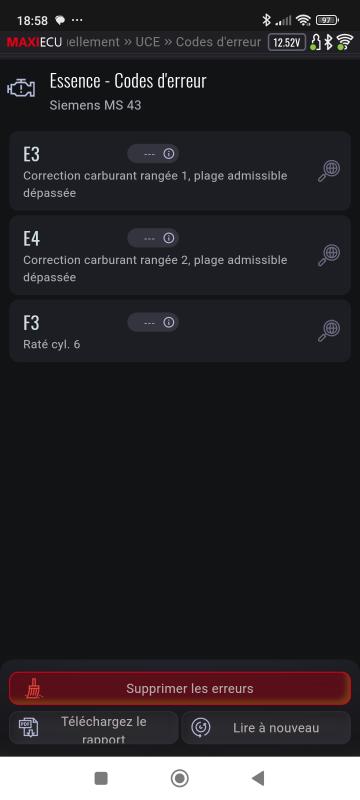Re-read codes with Lire à nouveau

tap(266, 728)
